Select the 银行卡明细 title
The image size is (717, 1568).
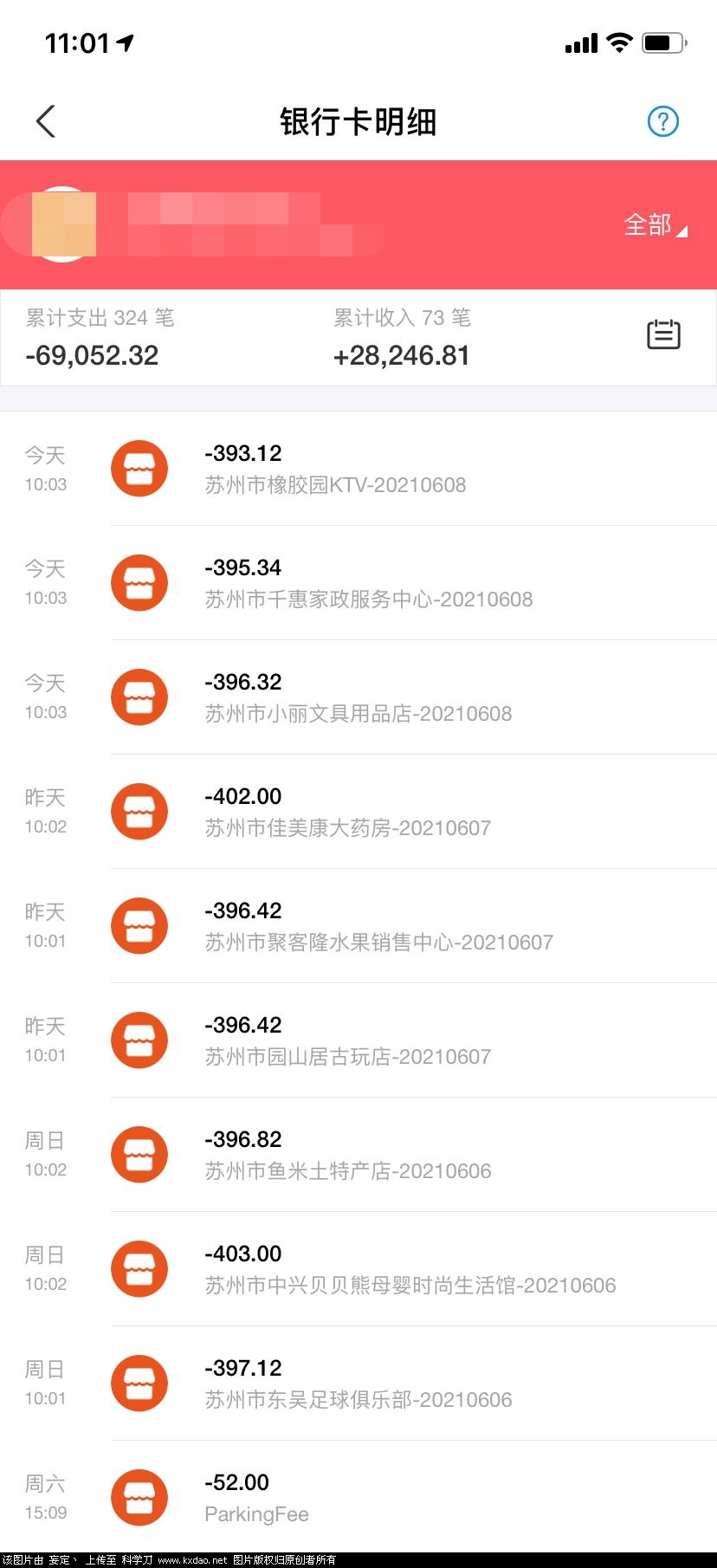point(358,122)
